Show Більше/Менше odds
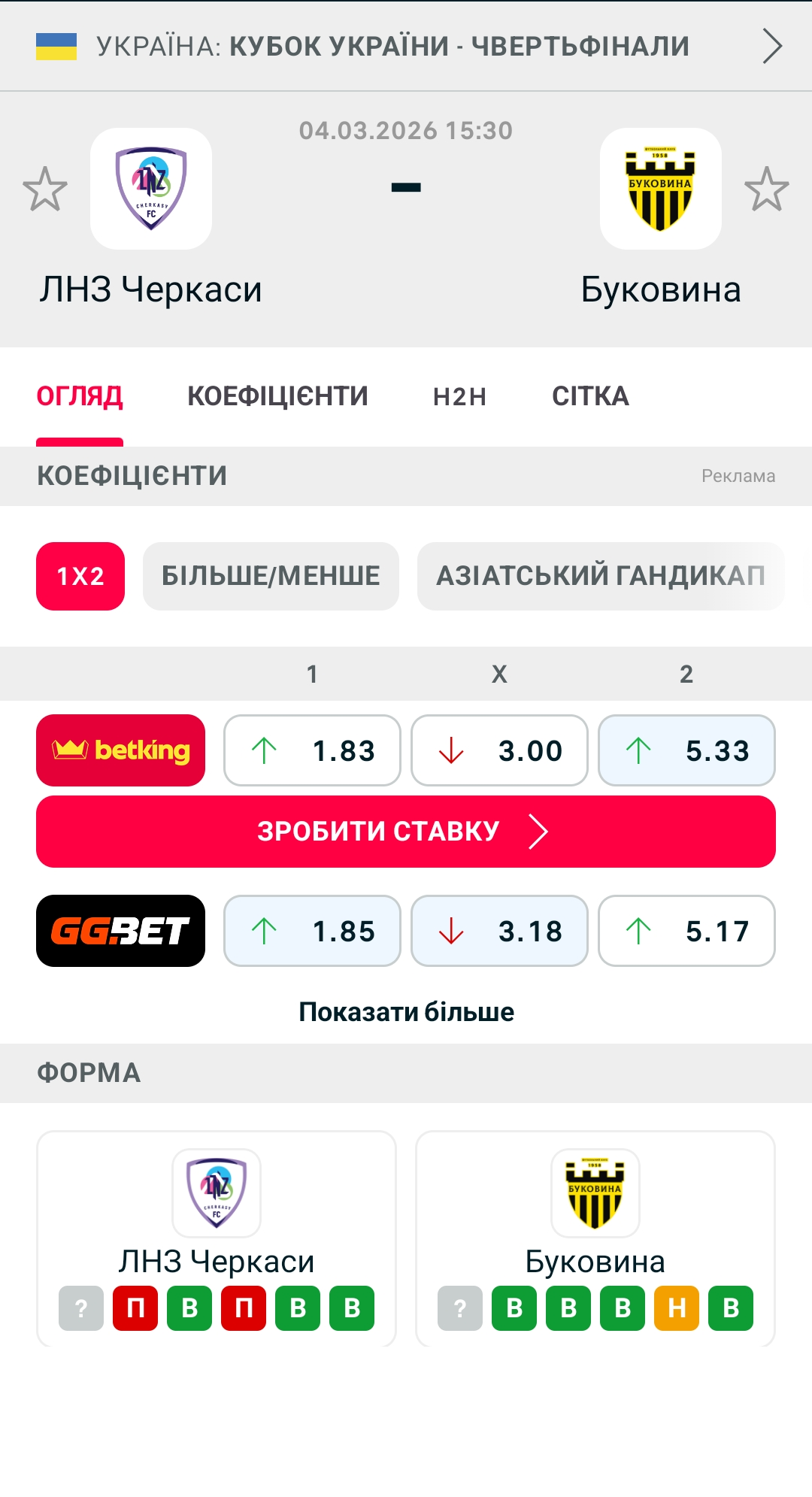Viewport: 812px width, 1497px height. click(271, 576)
